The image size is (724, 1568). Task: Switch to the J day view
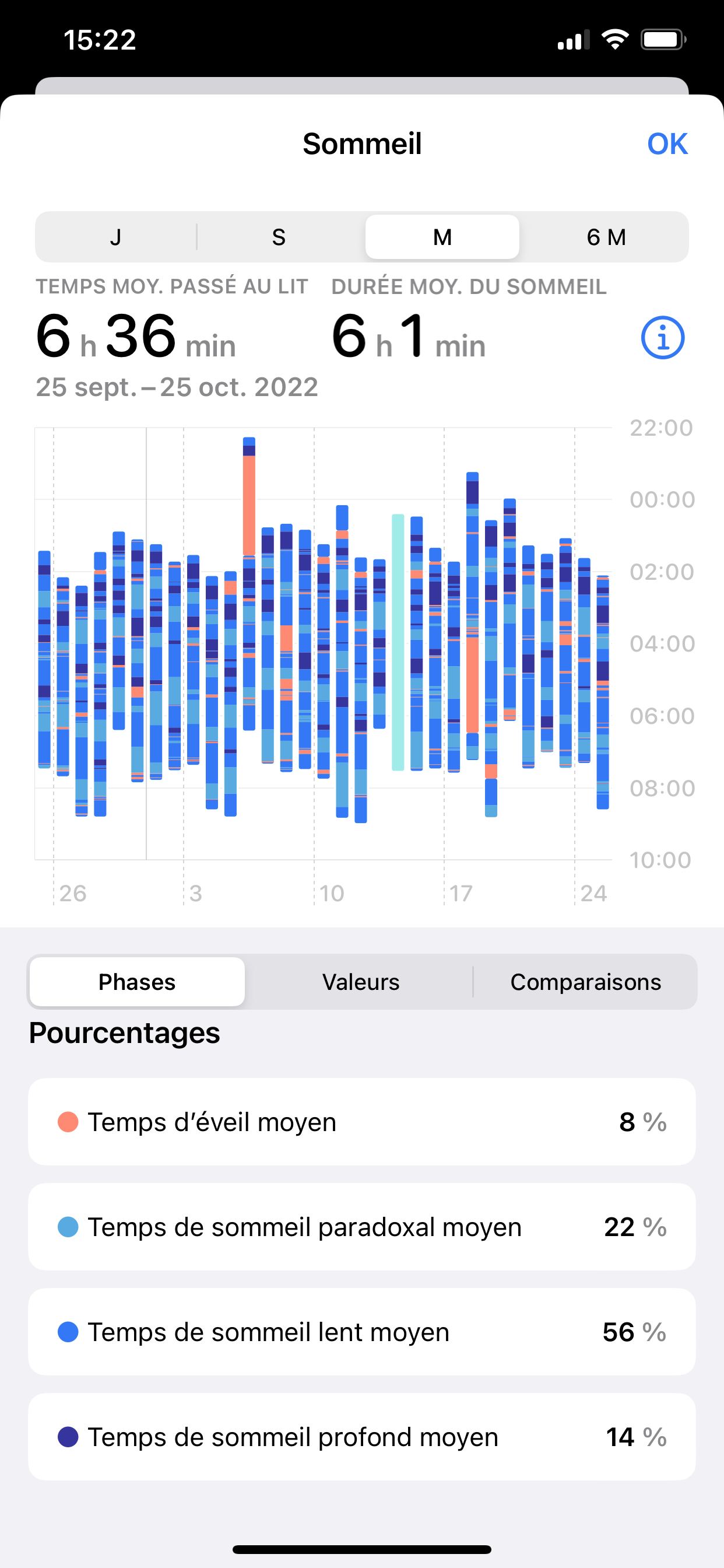(115, 237)
